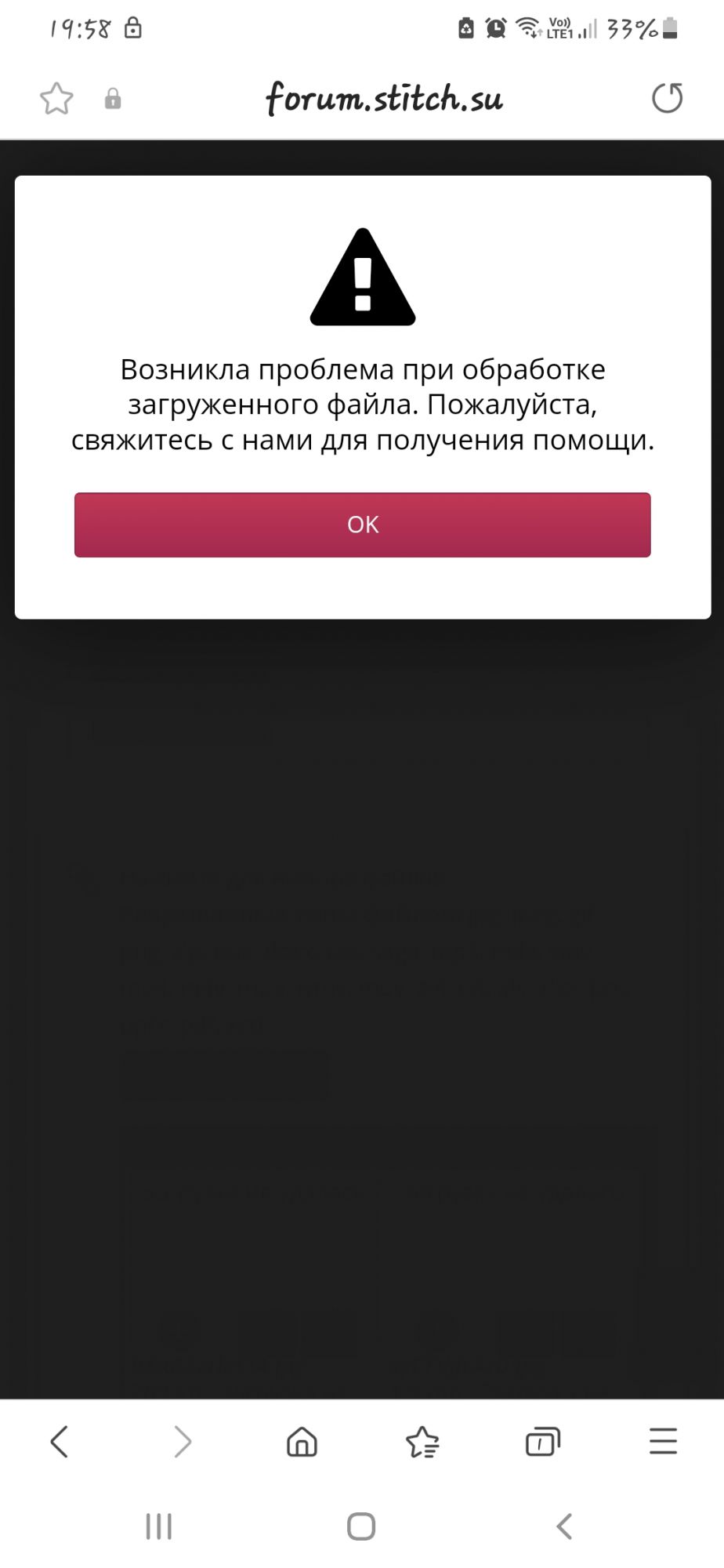724x1568 pixels.
Task: Go back to the previous page
Action: [60, 1441]
